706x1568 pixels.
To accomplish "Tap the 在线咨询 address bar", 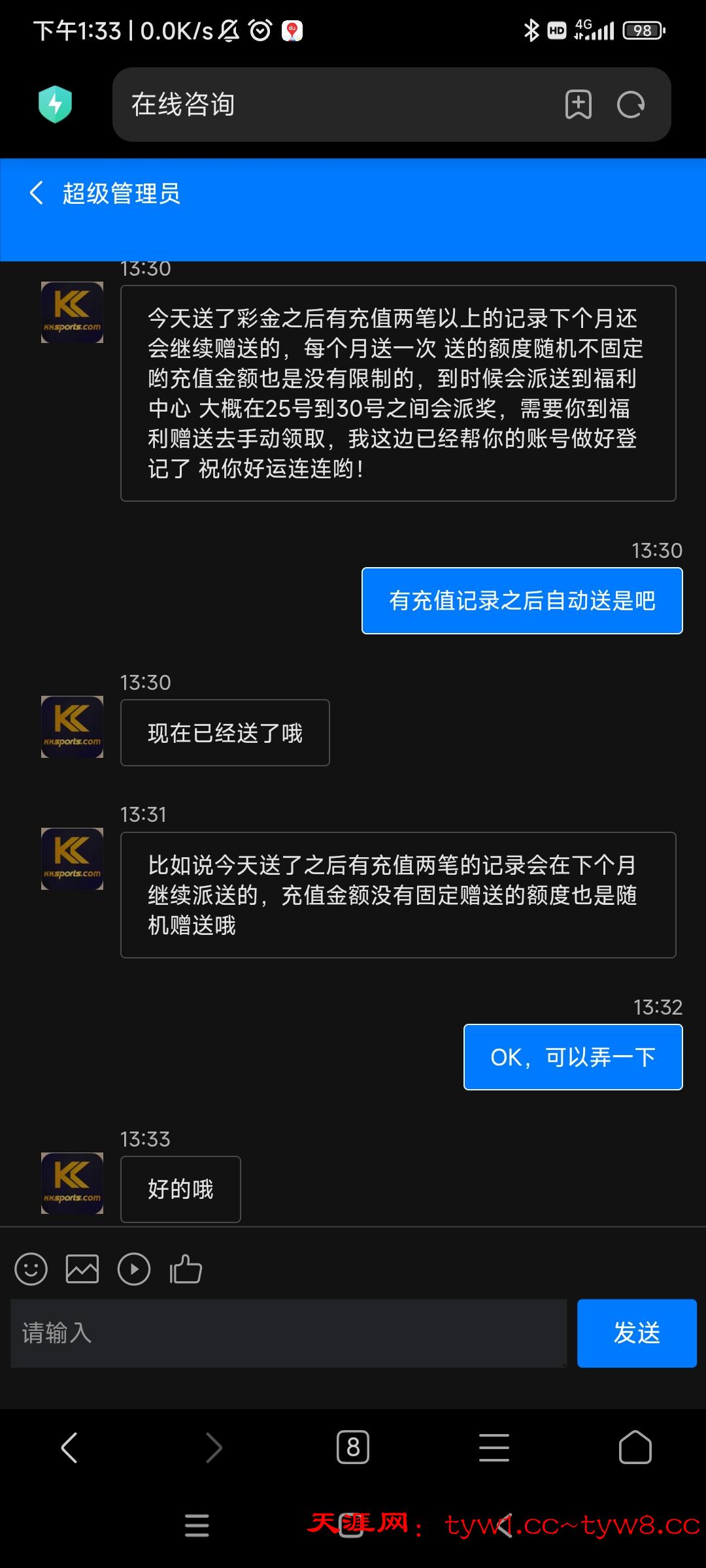I will (x=327, y=105).
